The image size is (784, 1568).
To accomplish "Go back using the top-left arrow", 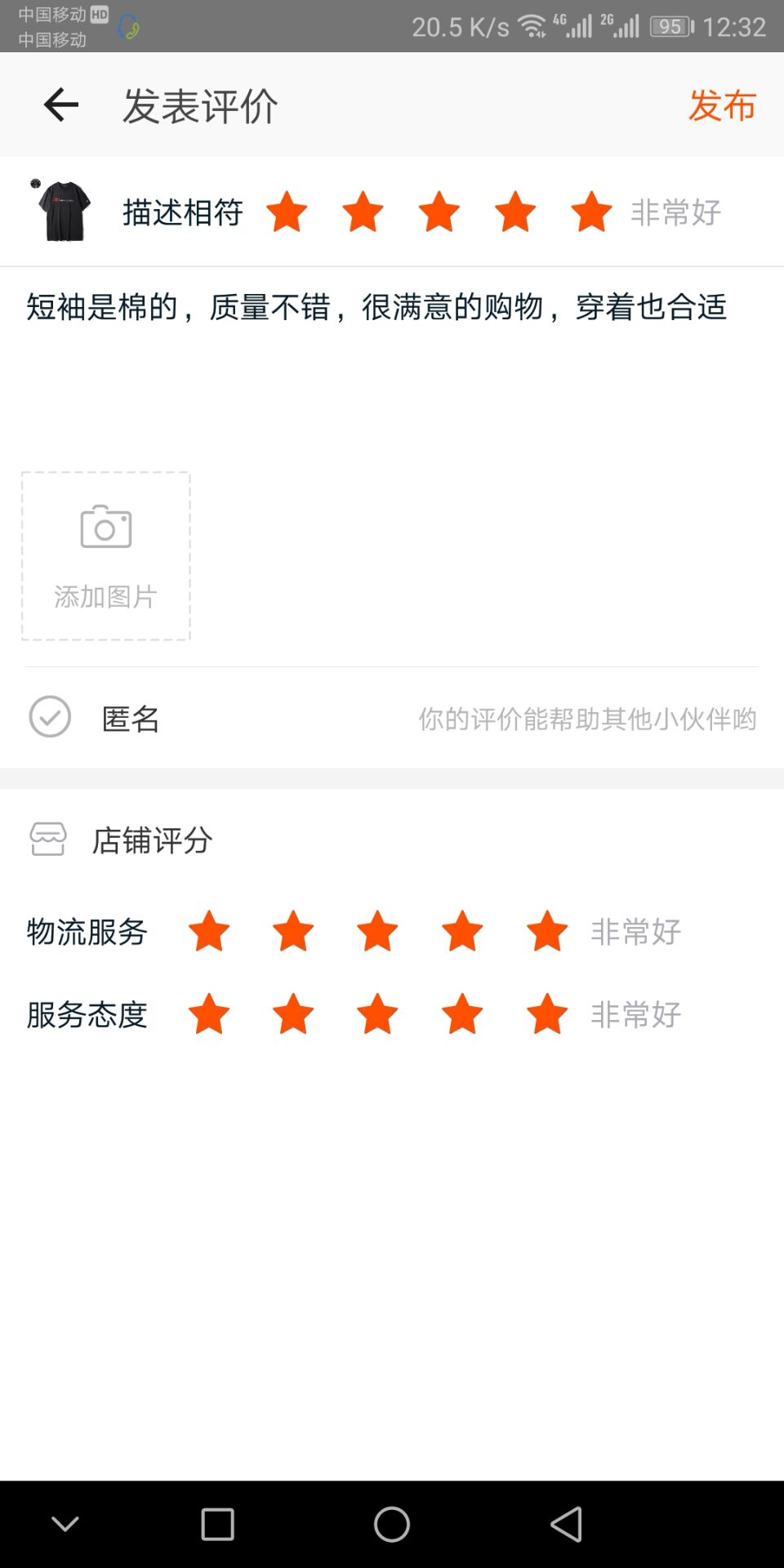I will [61, 105].
